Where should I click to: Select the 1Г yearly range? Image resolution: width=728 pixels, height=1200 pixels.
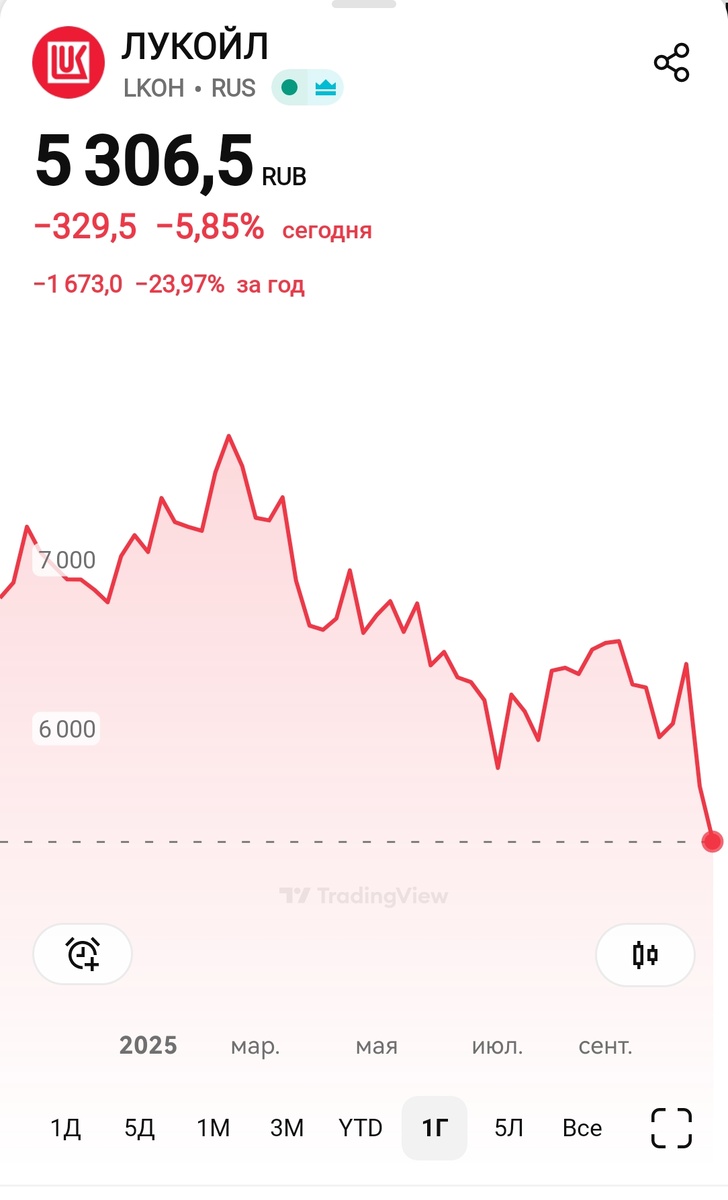[434, 1128]
